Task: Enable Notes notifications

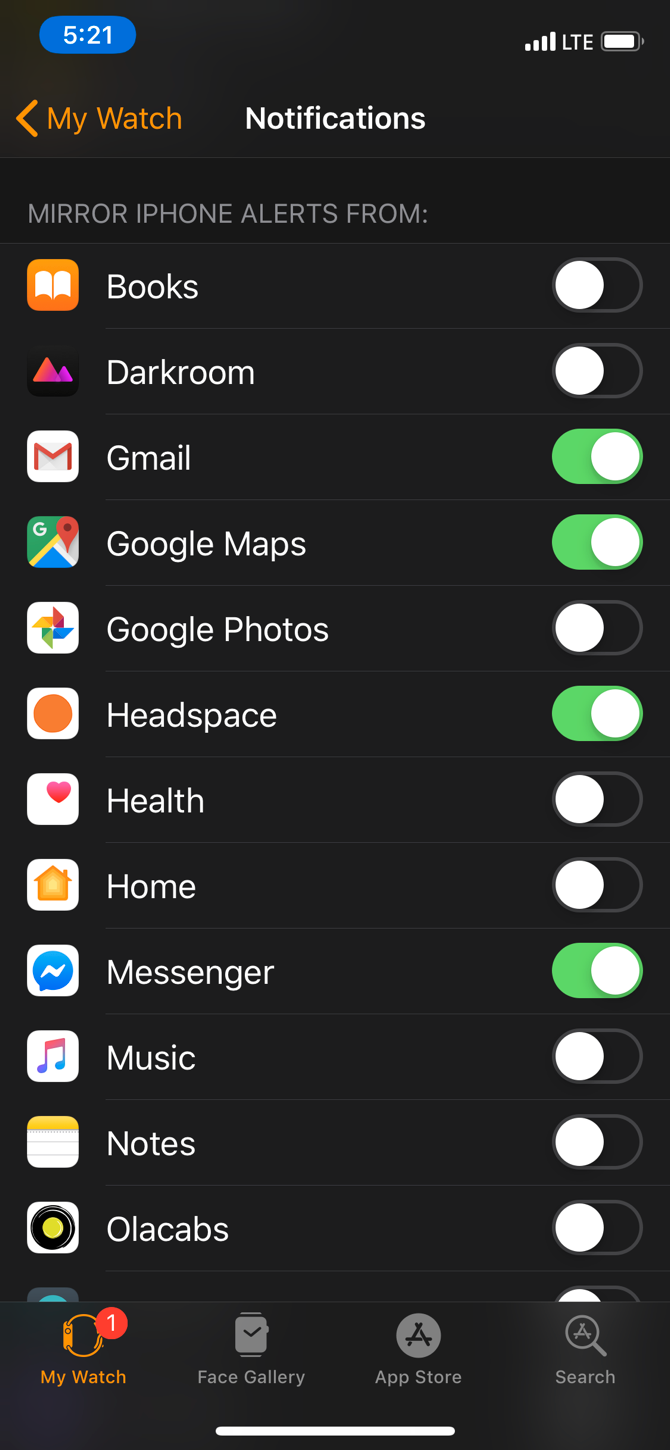Action: click(597, 1143)
